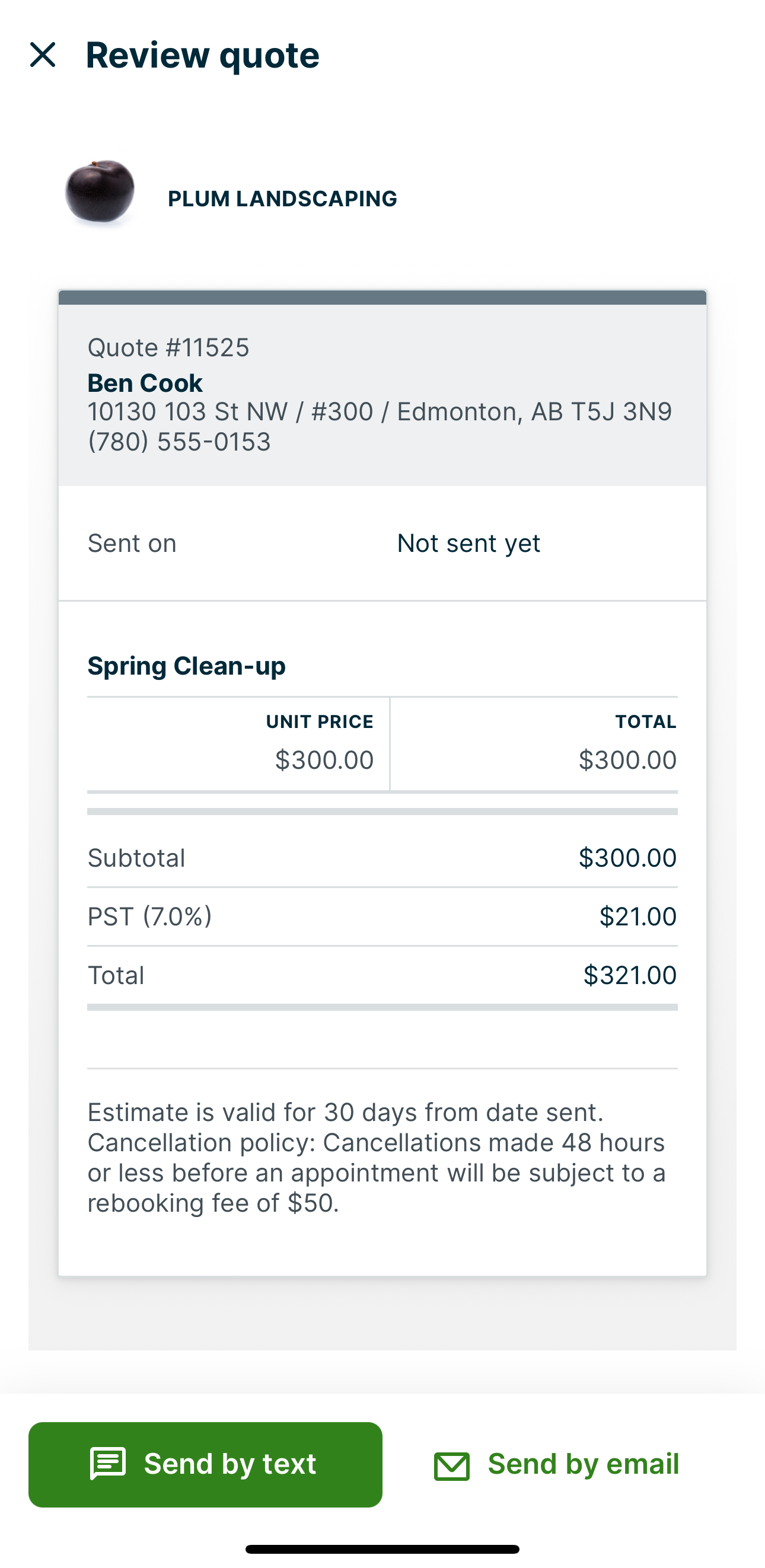Select the Edmonton address line
The image size is (765, 1568).
tap(380, 411)
